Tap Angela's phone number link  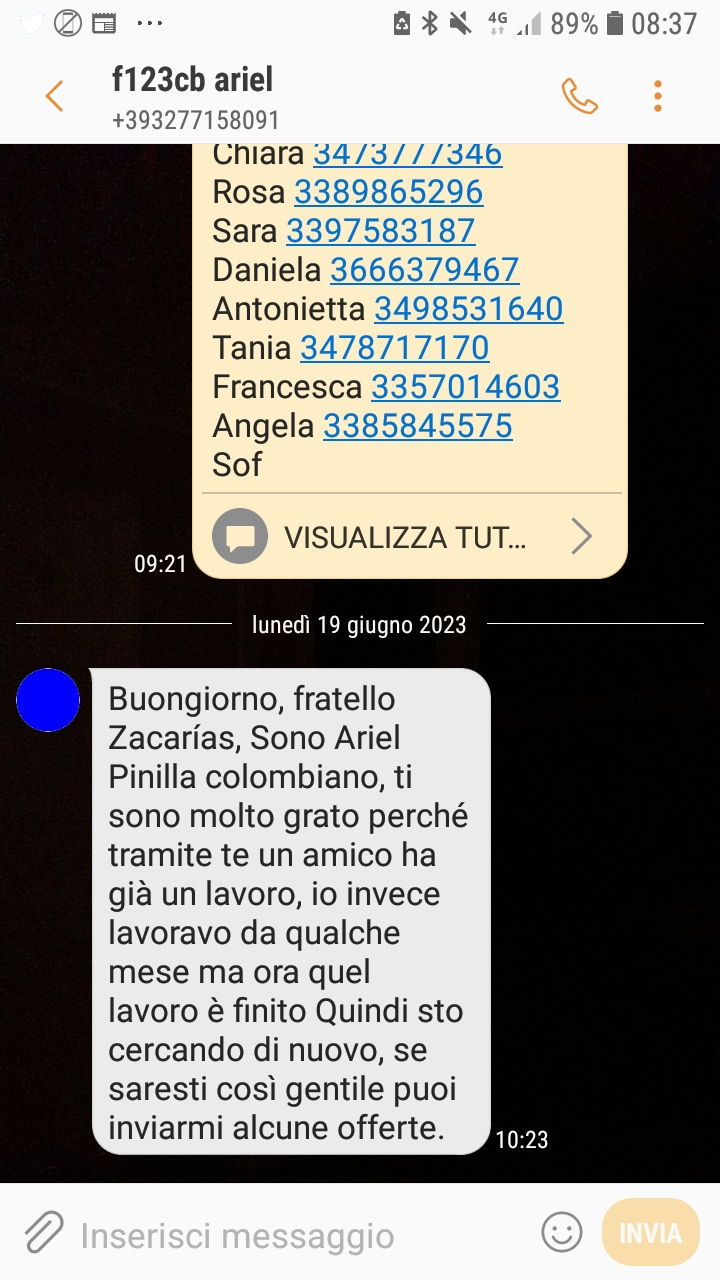[417, 426]
